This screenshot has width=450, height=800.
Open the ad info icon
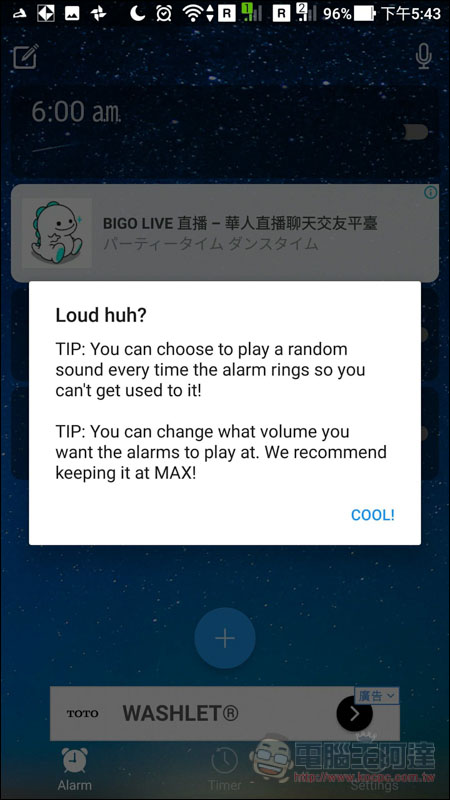[431, 192]
